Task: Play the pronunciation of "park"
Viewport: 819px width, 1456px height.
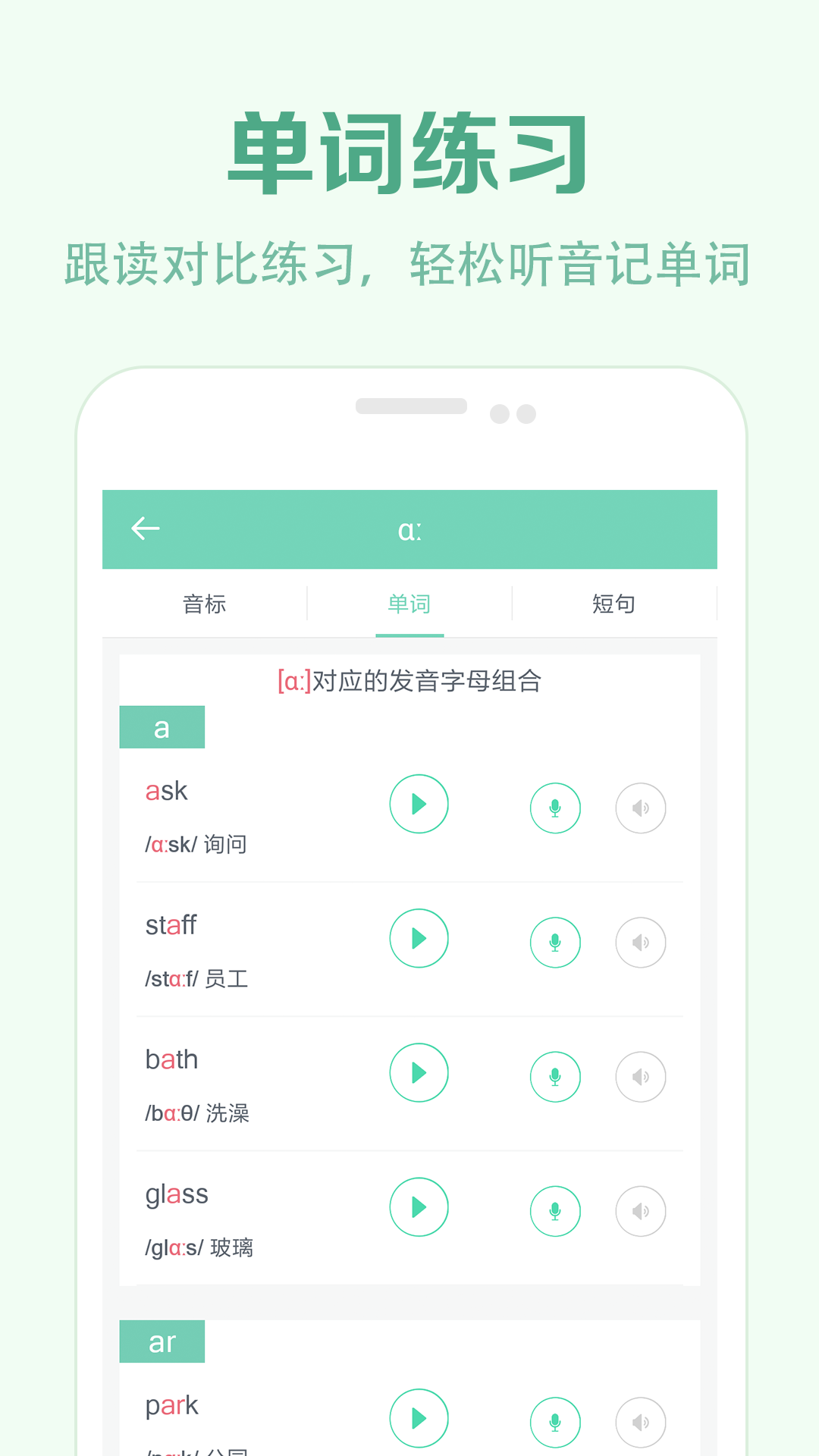Action: click(419, 1418)
